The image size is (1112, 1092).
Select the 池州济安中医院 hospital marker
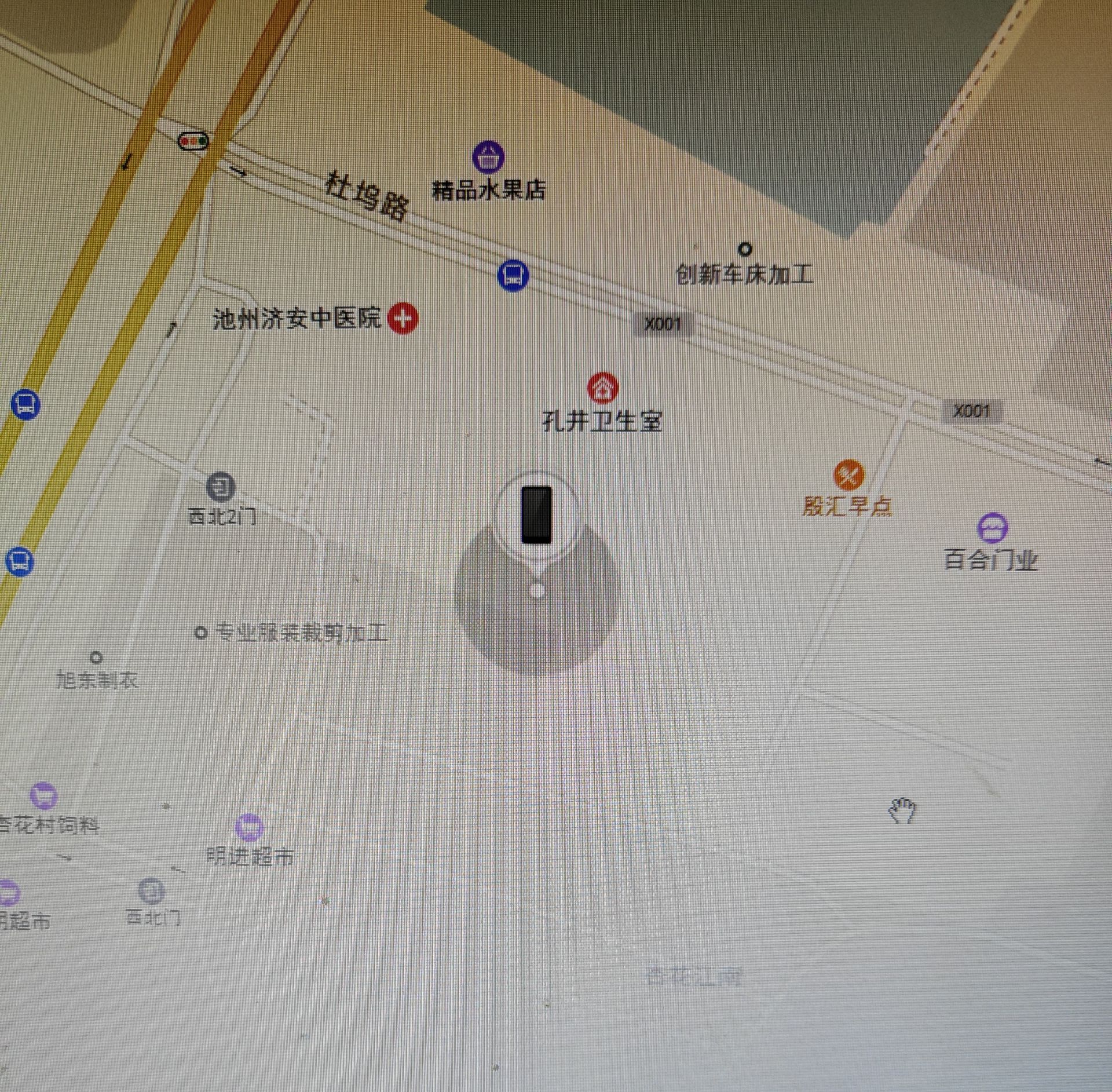point(403,319)
